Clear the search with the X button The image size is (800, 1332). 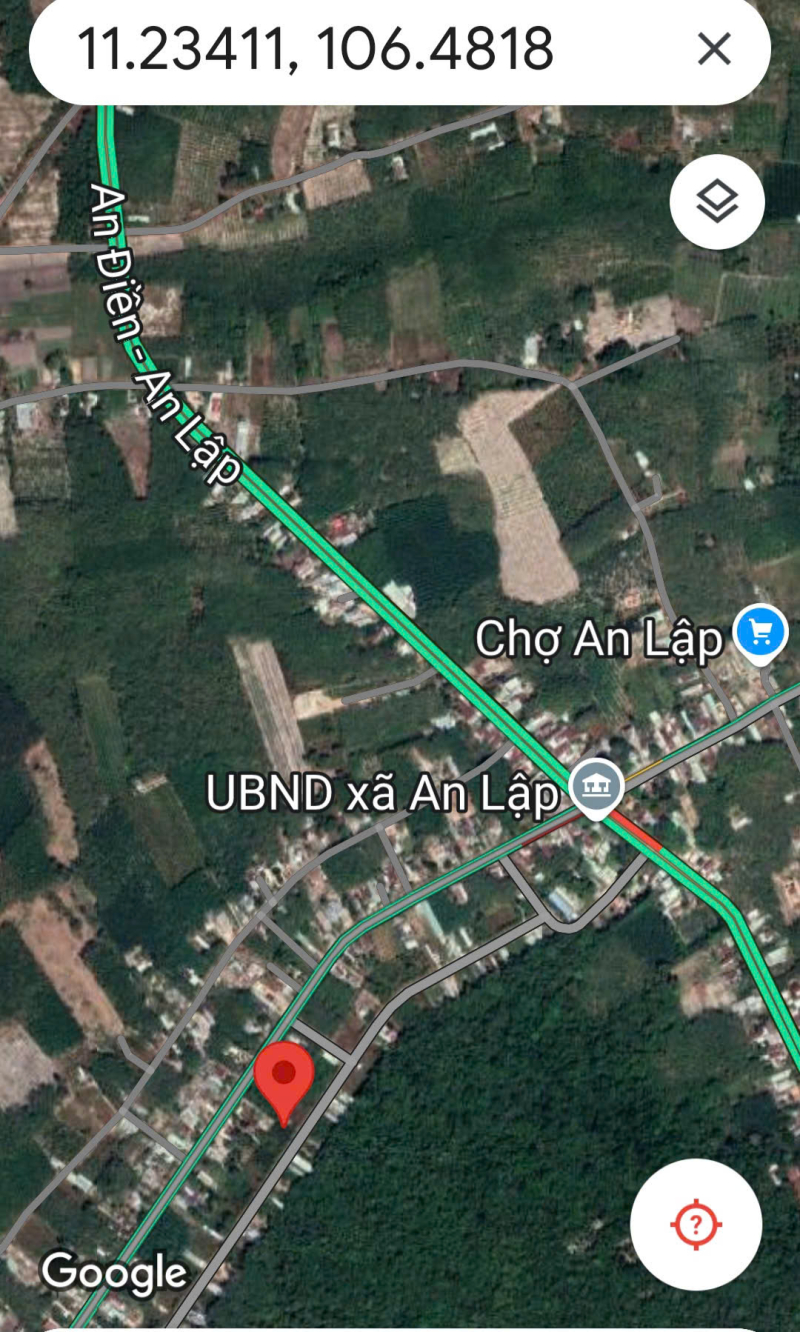(714, 49)
